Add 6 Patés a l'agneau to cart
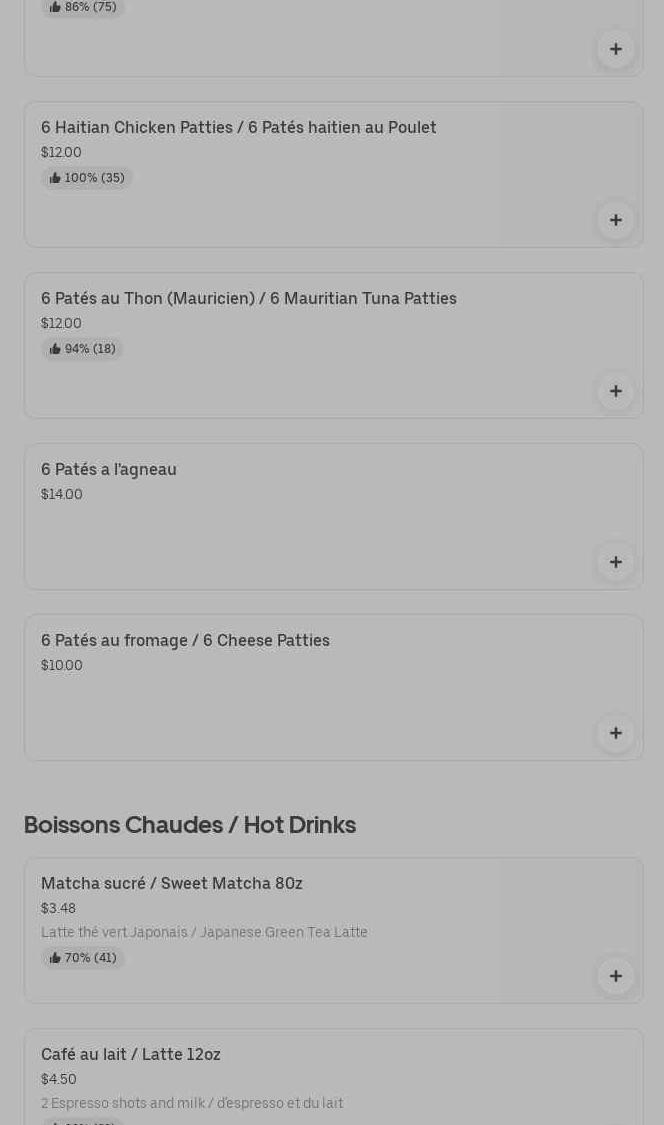664x1125 pixels. [x=615, y=562]
